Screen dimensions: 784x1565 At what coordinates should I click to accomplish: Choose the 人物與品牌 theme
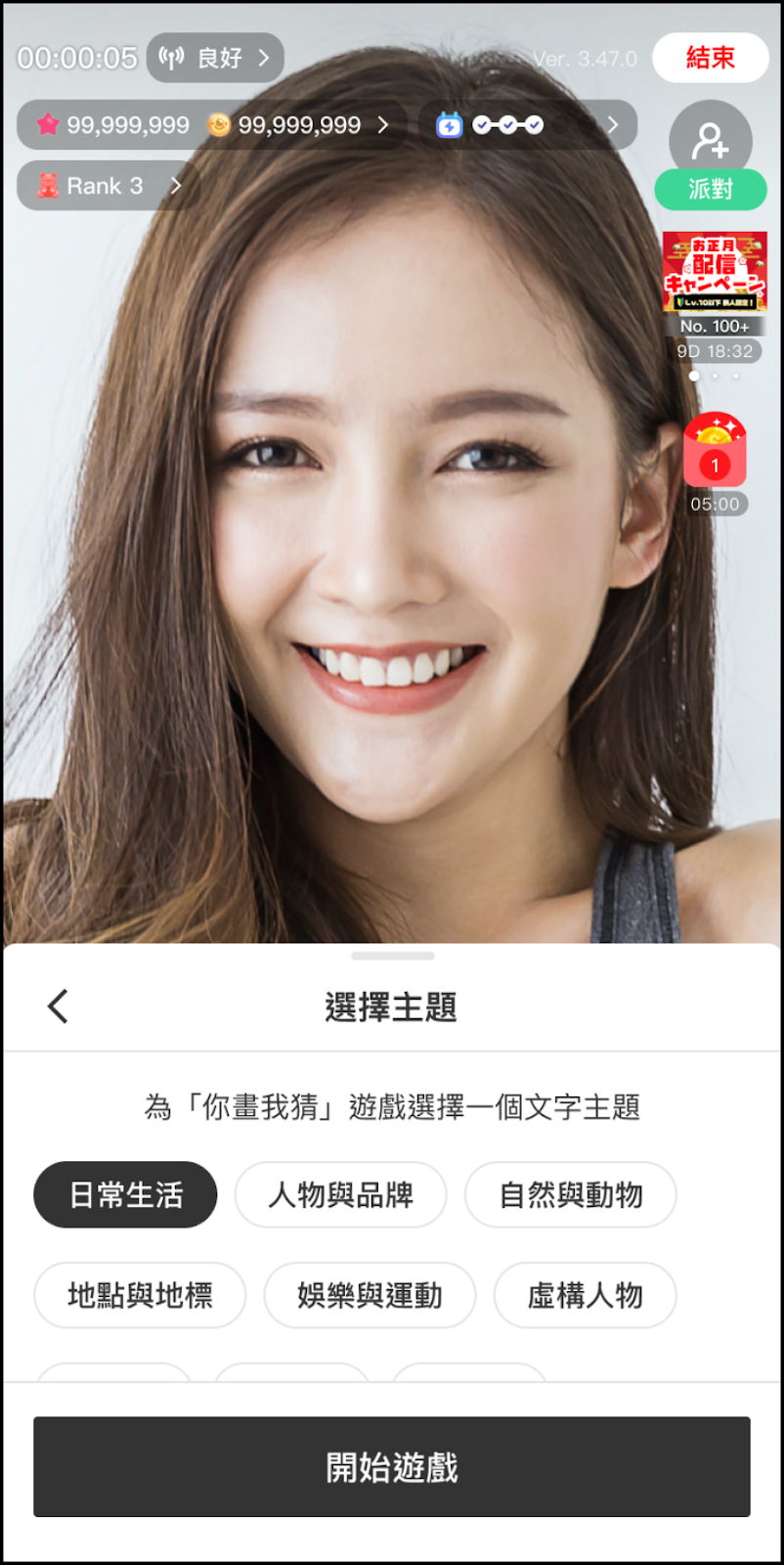point(340,1194)
